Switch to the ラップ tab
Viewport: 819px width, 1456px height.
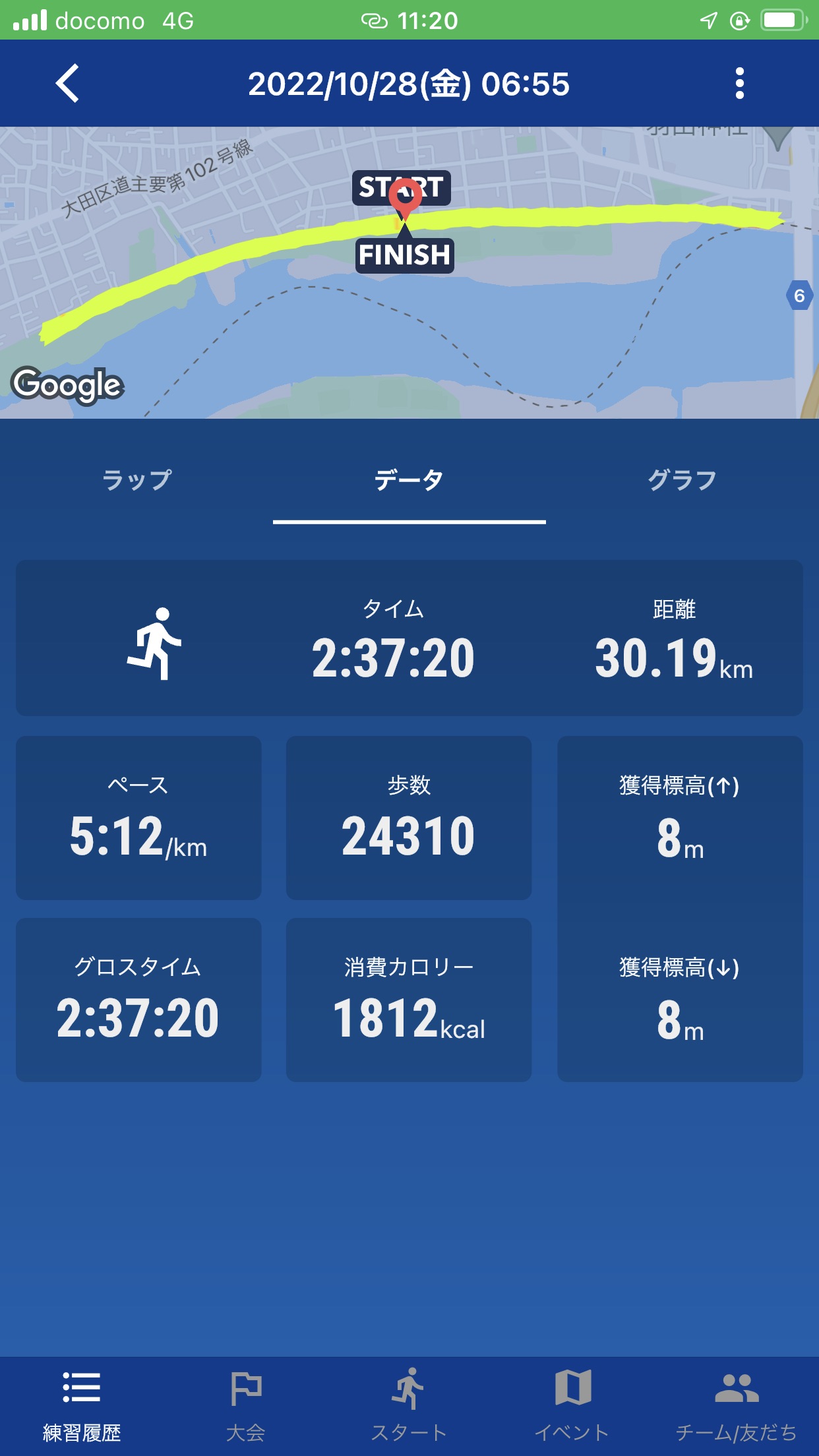point(137,481)
